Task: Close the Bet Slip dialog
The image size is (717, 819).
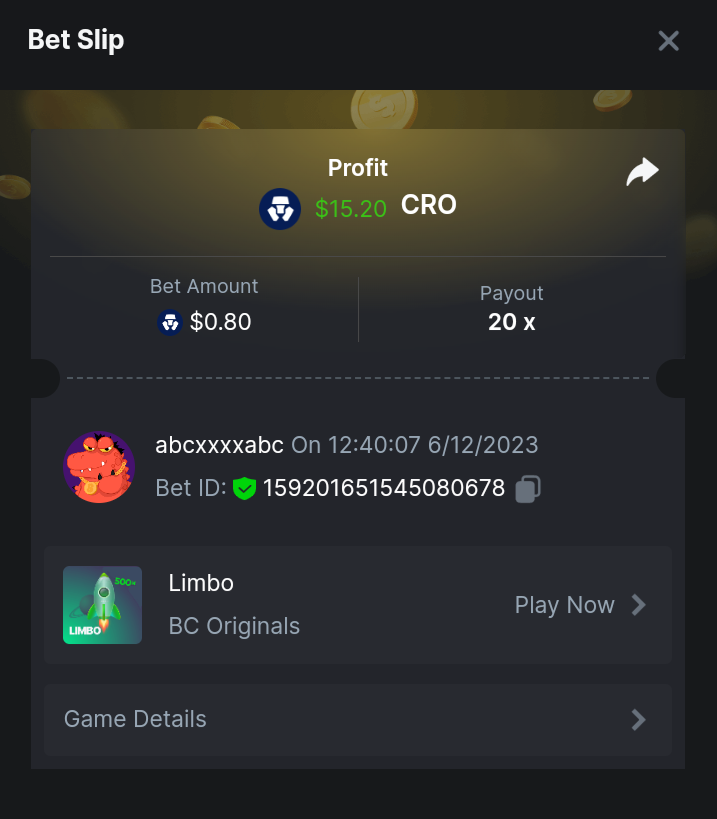Action: pos(668,41)
